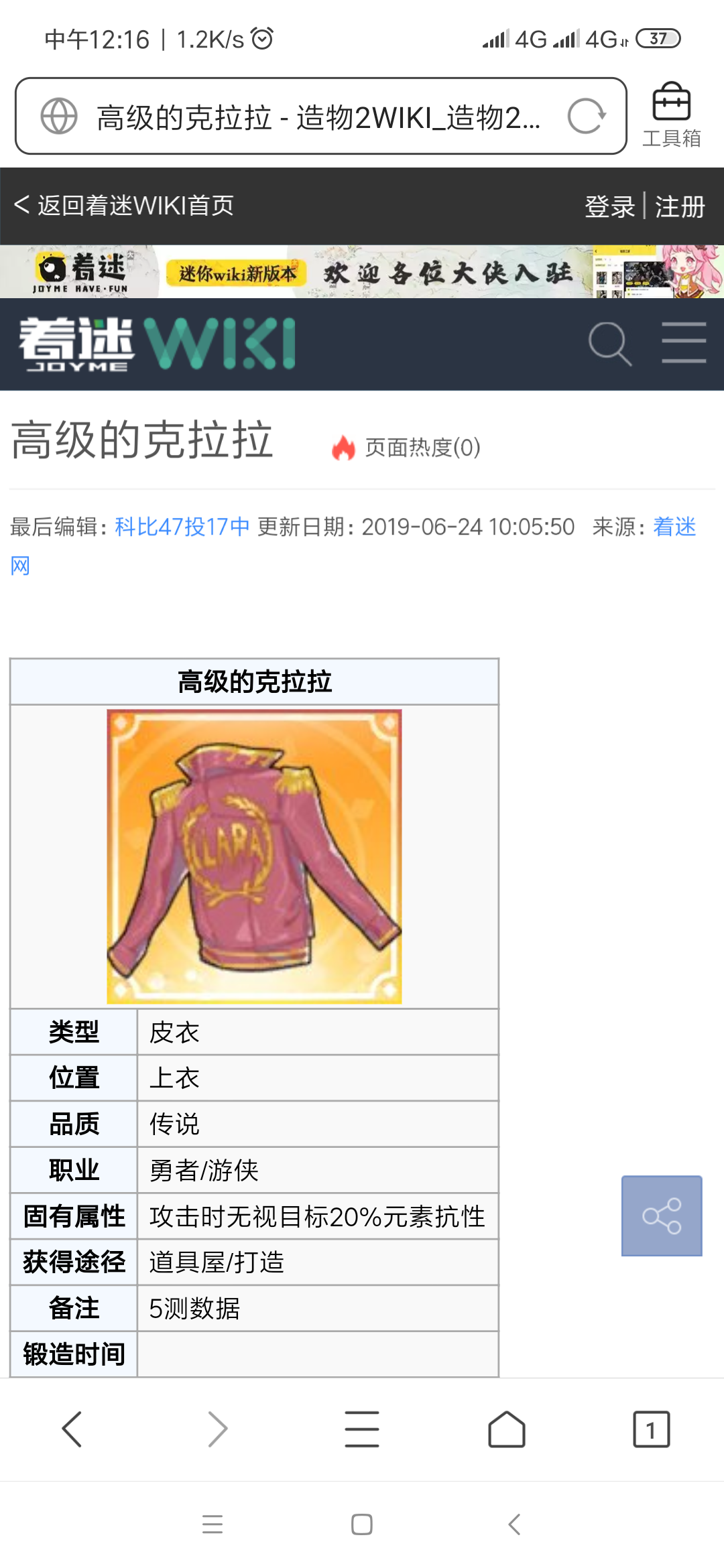Open the browser tabs switcher
The height and width of the screenshot is (1568, 724).
pos(651,1429)
